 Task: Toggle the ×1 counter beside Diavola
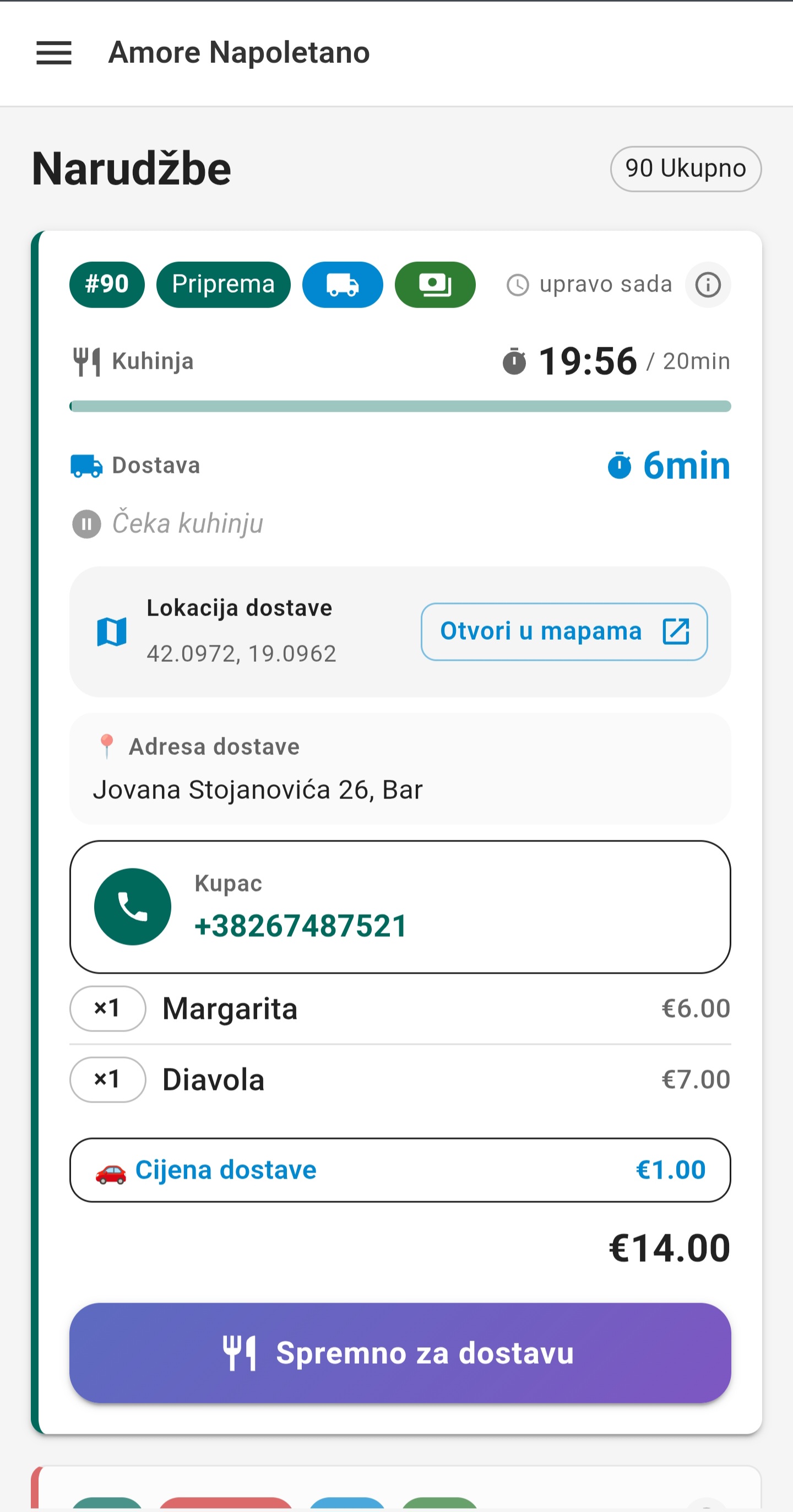pos(107,1079)
